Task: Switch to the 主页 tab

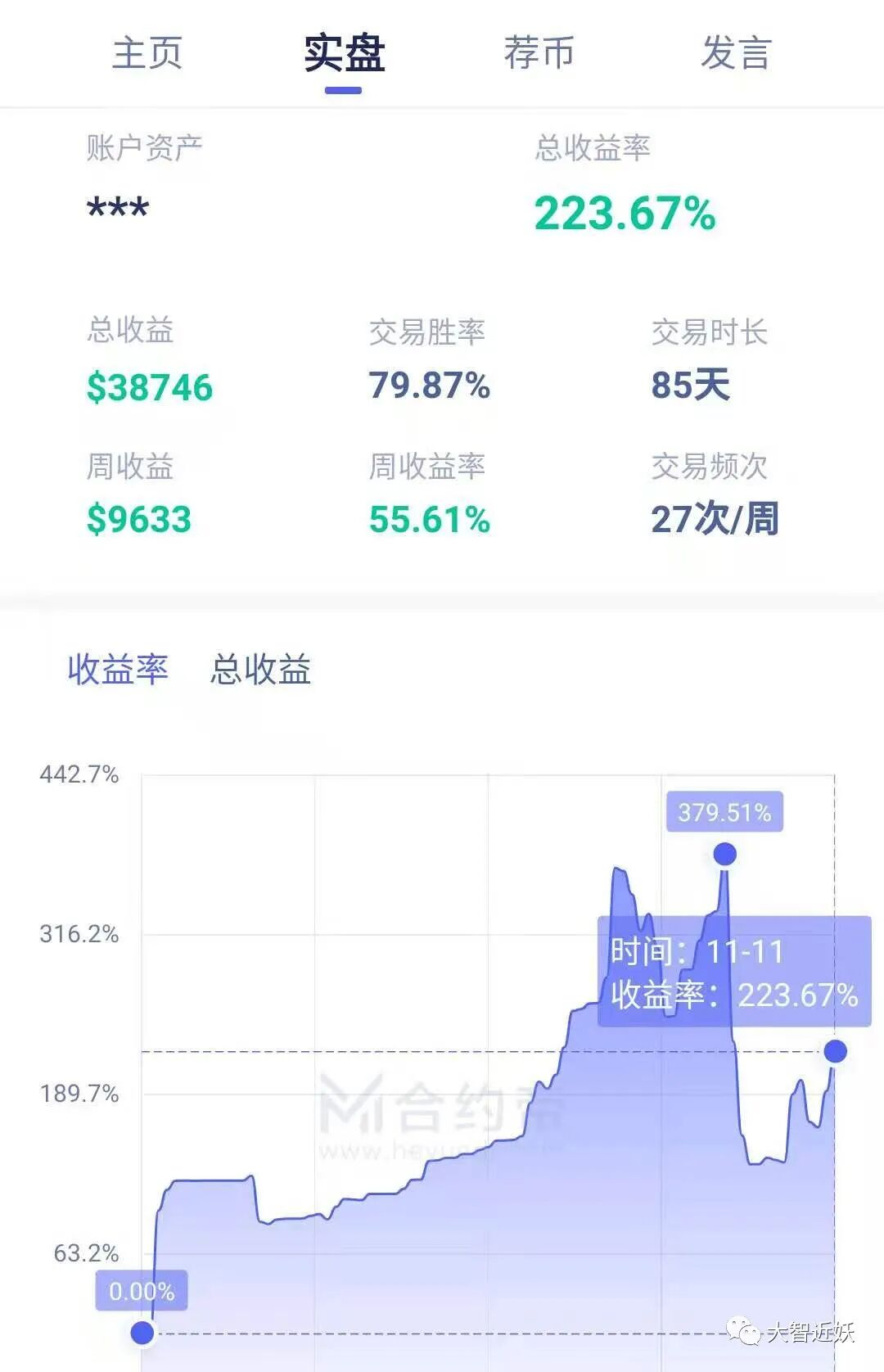Action: 147,53
